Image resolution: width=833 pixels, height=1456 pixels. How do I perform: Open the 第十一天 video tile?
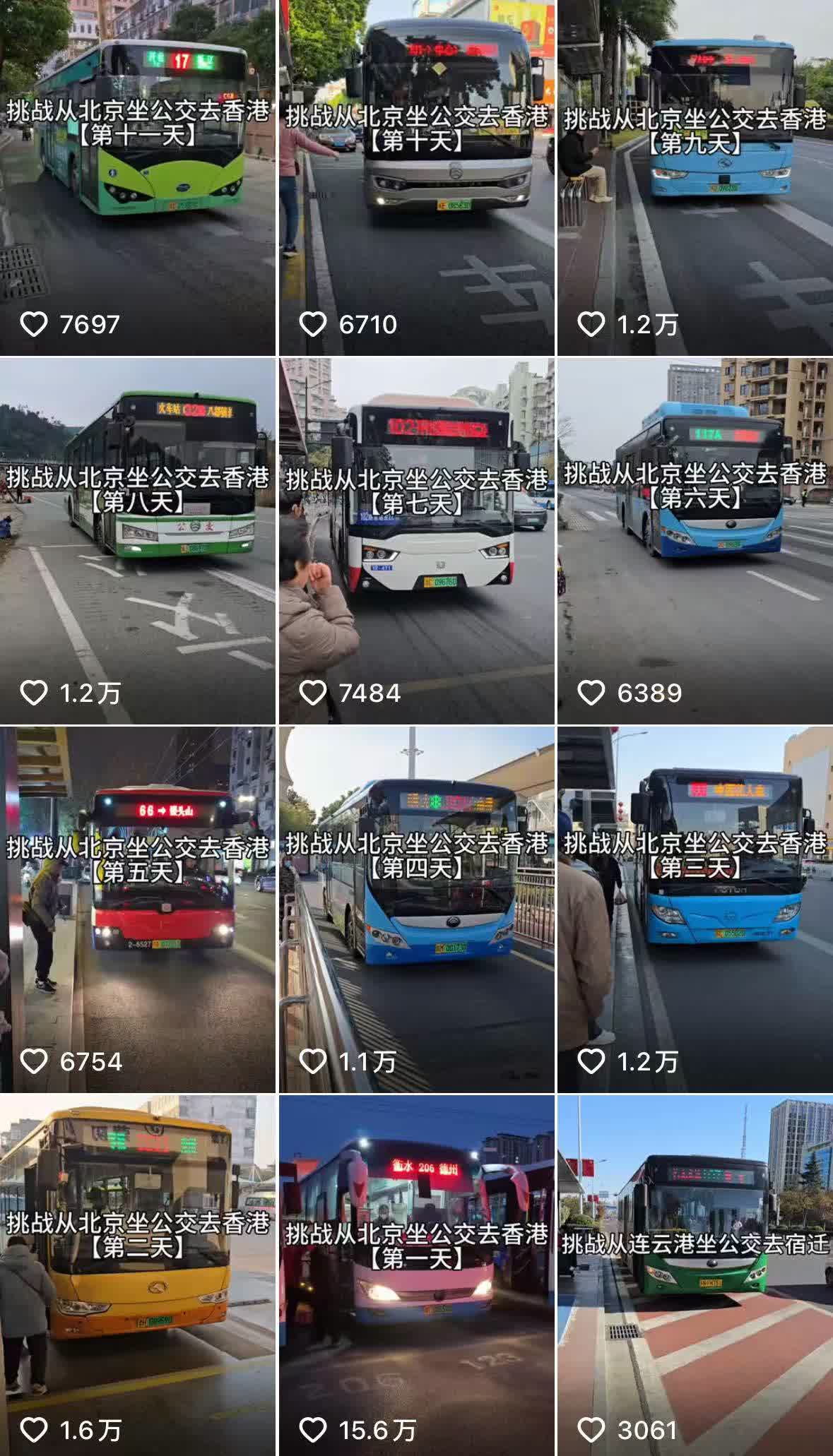coord(138,177)
